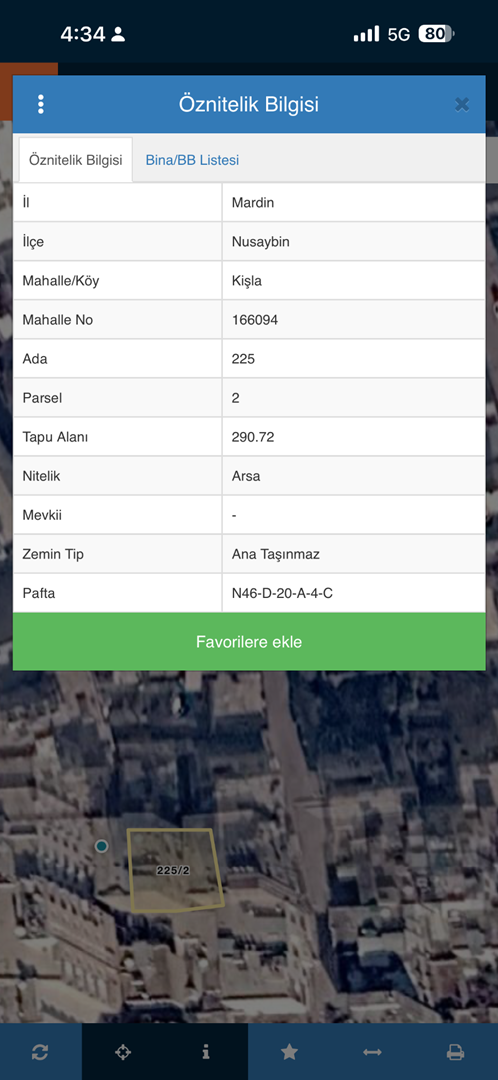Viewport: 498px width, 1080px height.
Task: Tap the measure distance arrow tool
Action: coord(372,1052)
